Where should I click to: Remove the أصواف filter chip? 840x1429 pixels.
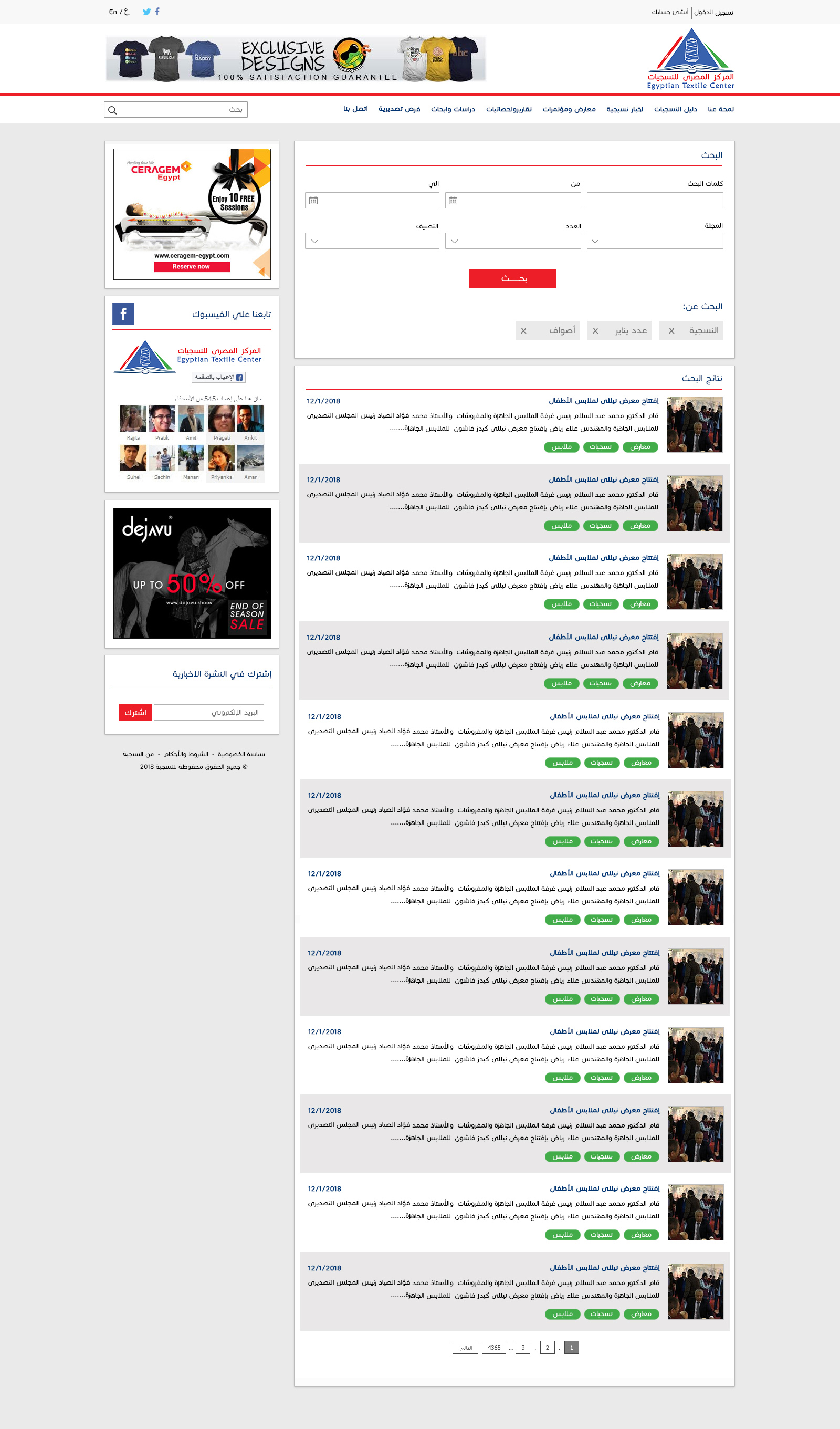point(524,331)
